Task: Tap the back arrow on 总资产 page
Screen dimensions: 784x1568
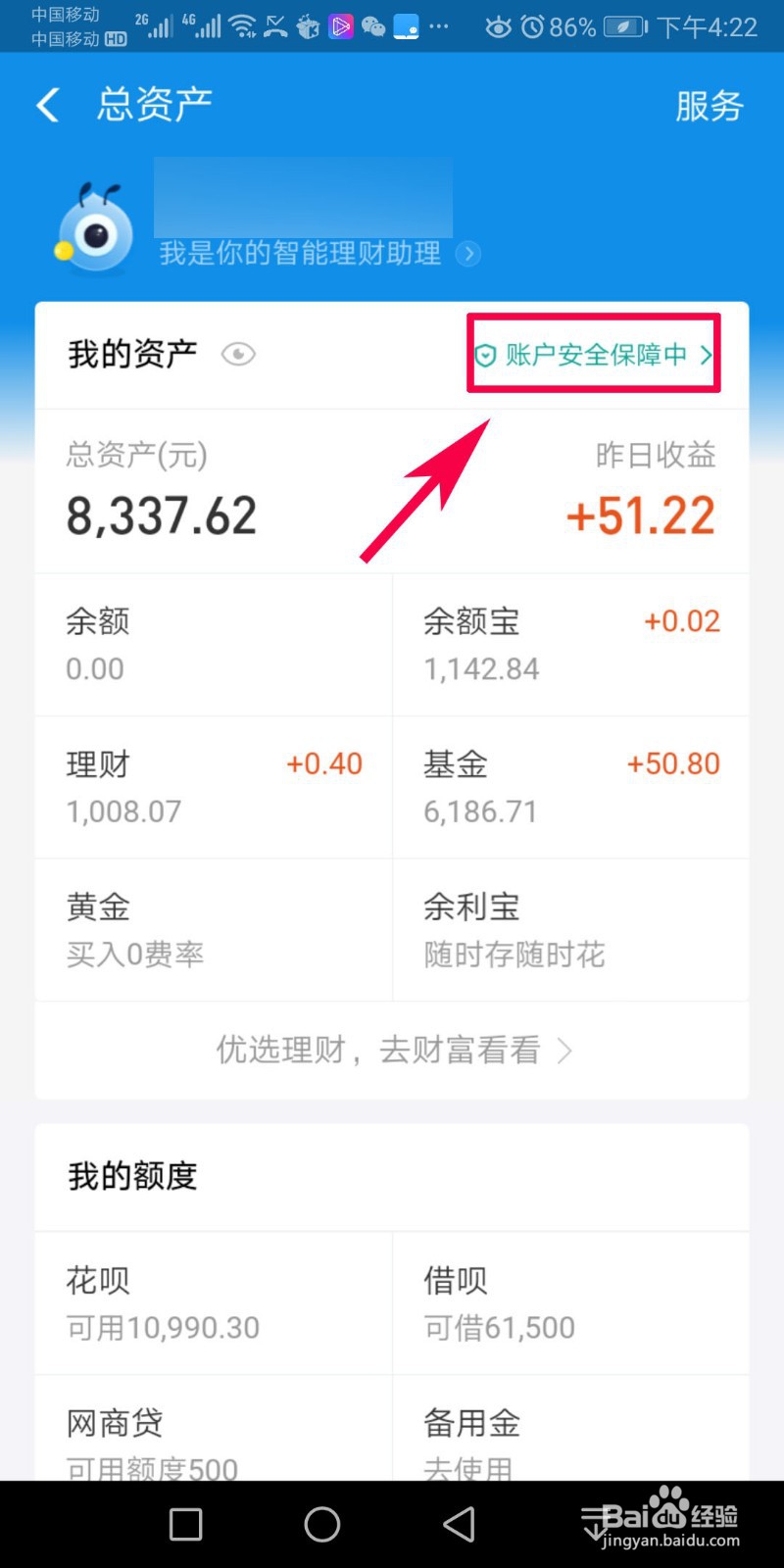Action: coord(47,104)
